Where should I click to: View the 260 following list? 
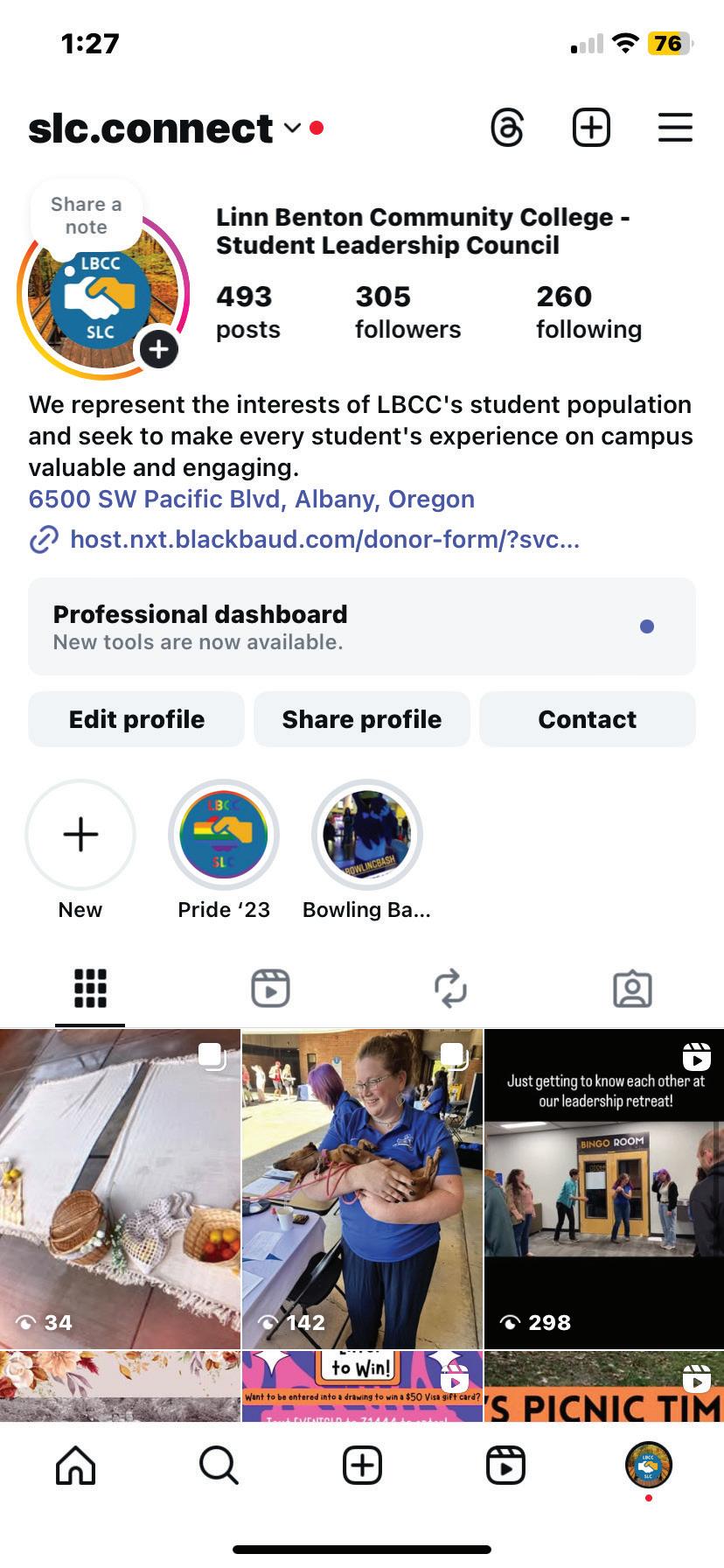(x=588, y=311)
